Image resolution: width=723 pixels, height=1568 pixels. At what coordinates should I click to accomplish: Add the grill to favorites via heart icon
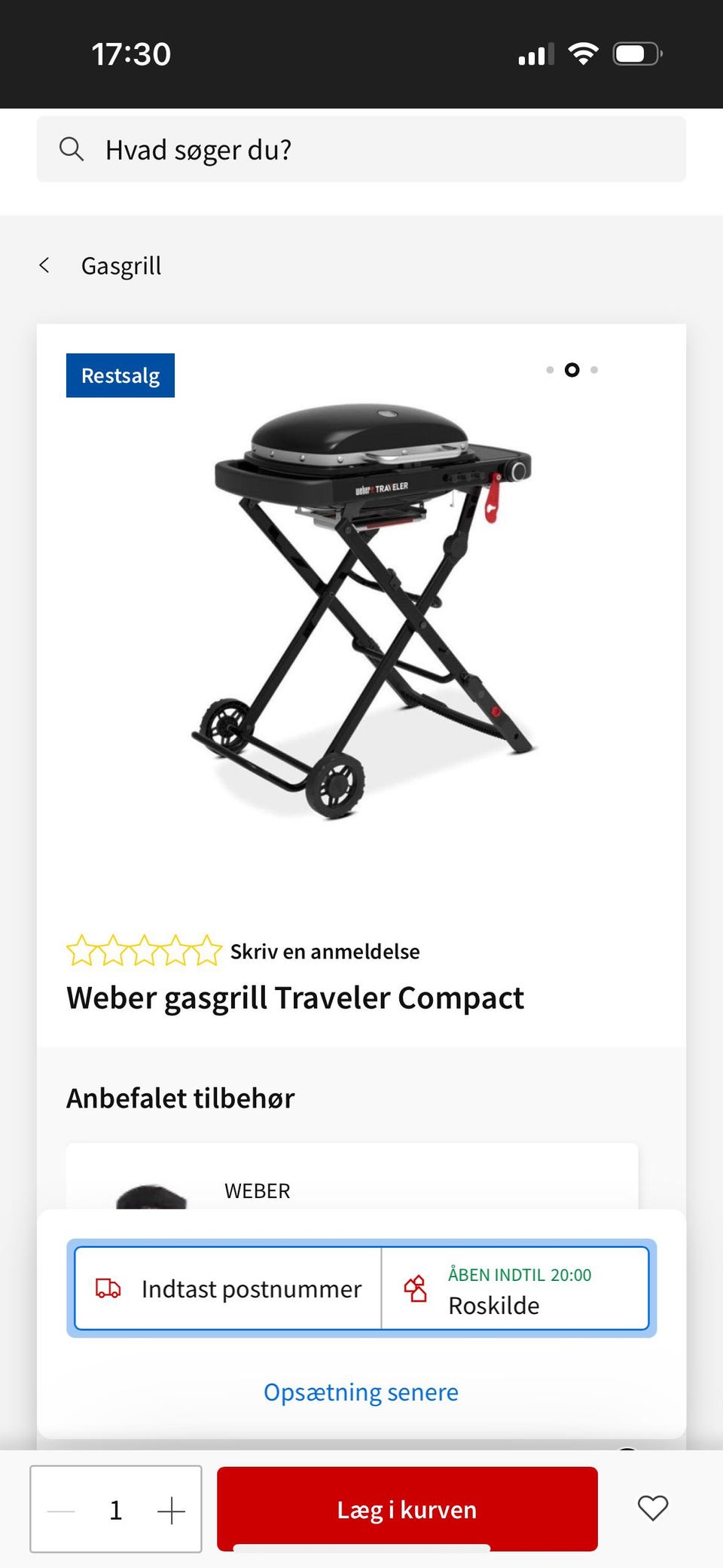pos(652,1509)
